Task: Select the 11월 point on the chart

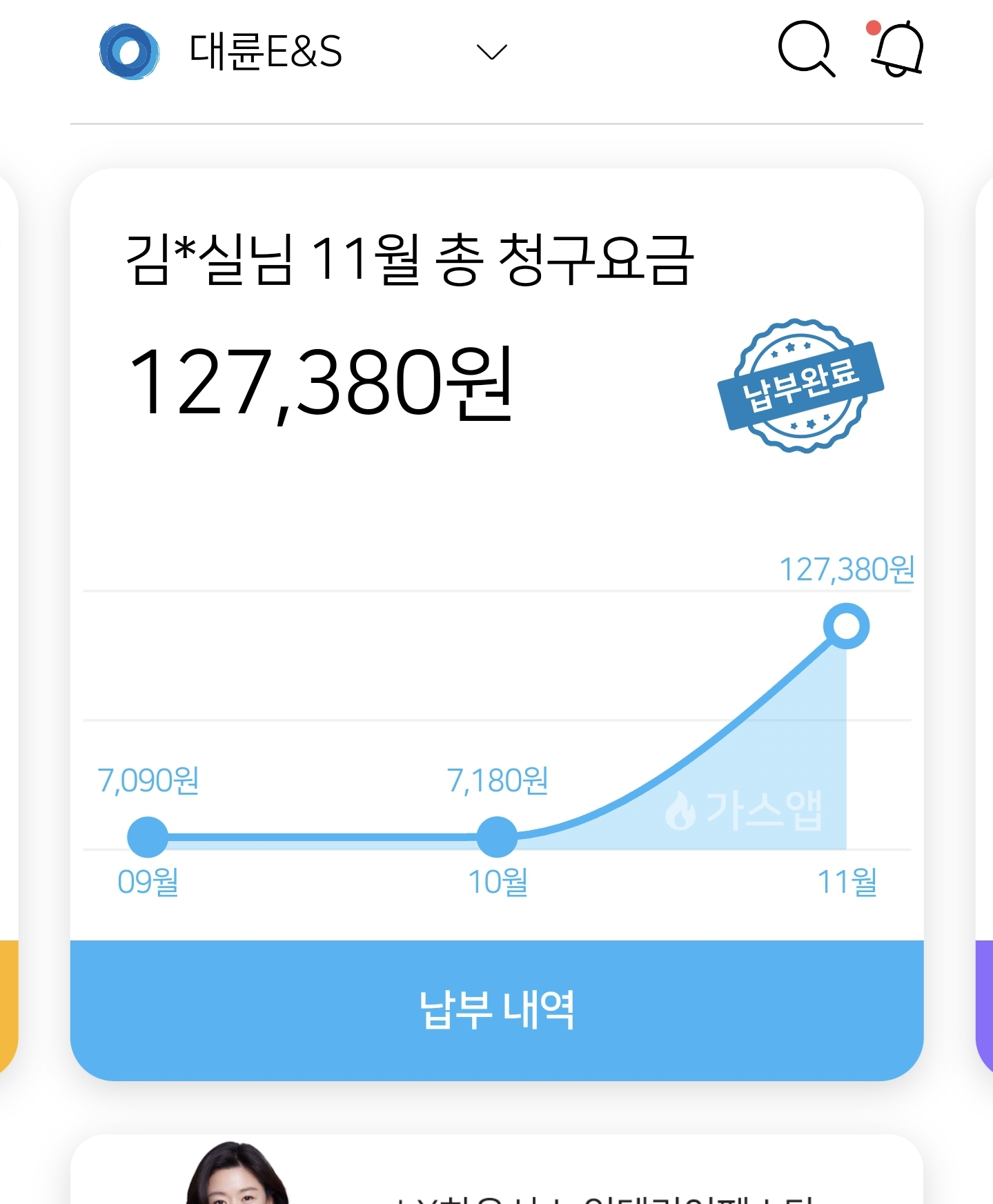Action: [846, 626]
